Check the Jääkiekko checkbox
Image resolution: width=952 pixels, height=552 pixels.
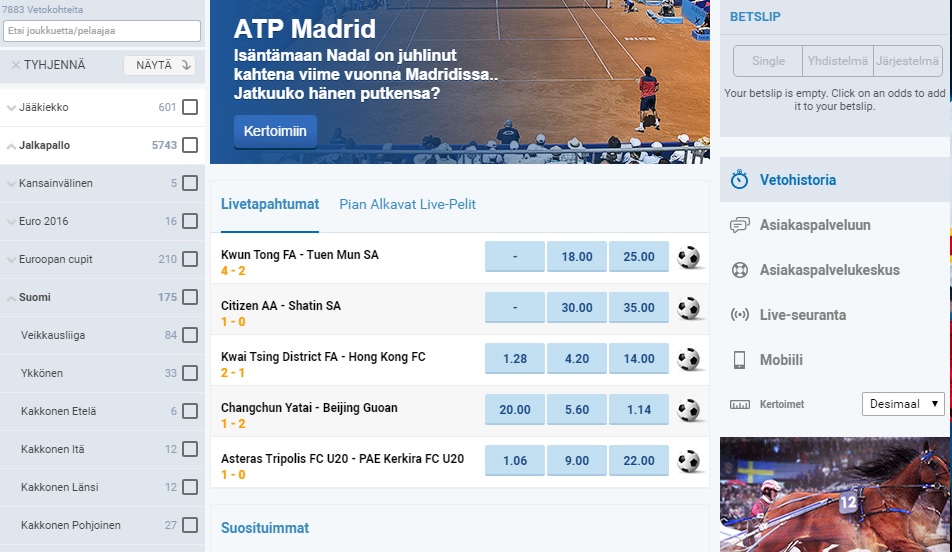click(190, 107)
